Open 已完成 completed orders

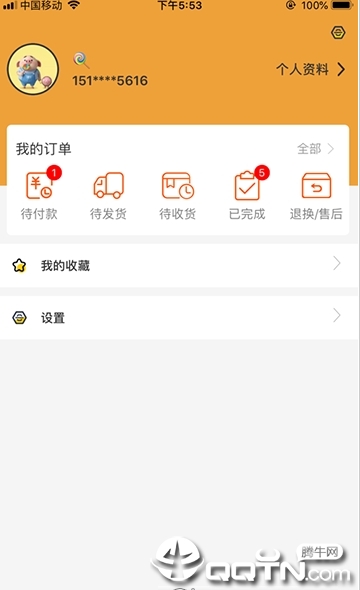pos(247,195)
